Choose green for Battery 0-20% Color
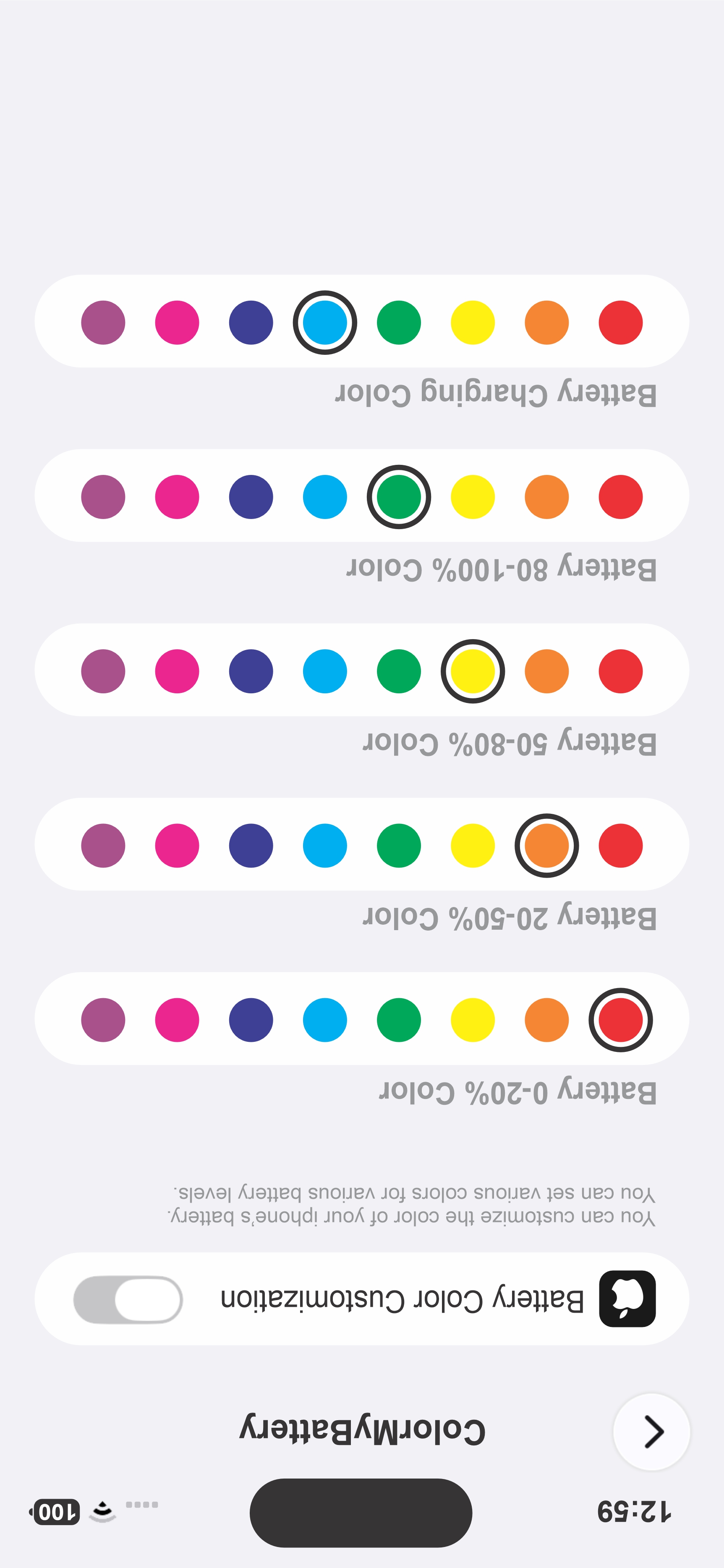This screenshot has width=724, height=1568. [398, 1020]
